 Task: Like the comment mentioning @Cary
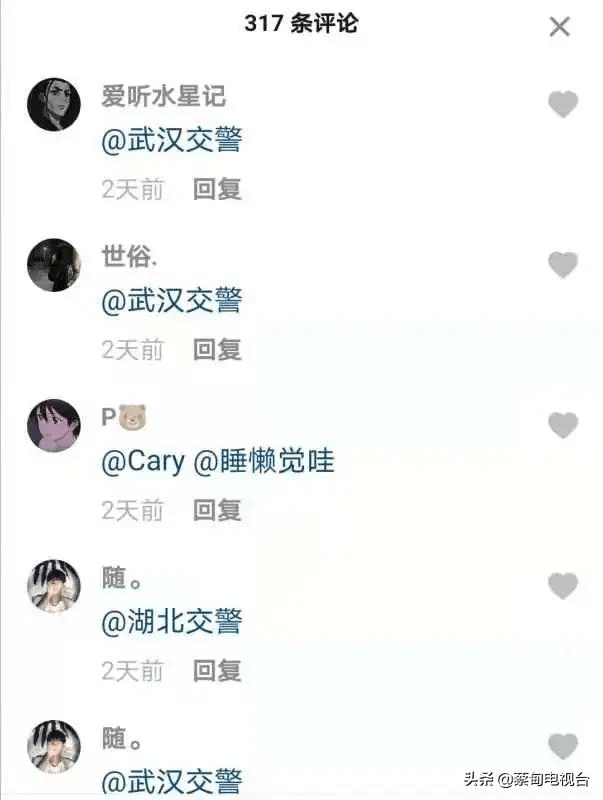[x=563, y=425]
